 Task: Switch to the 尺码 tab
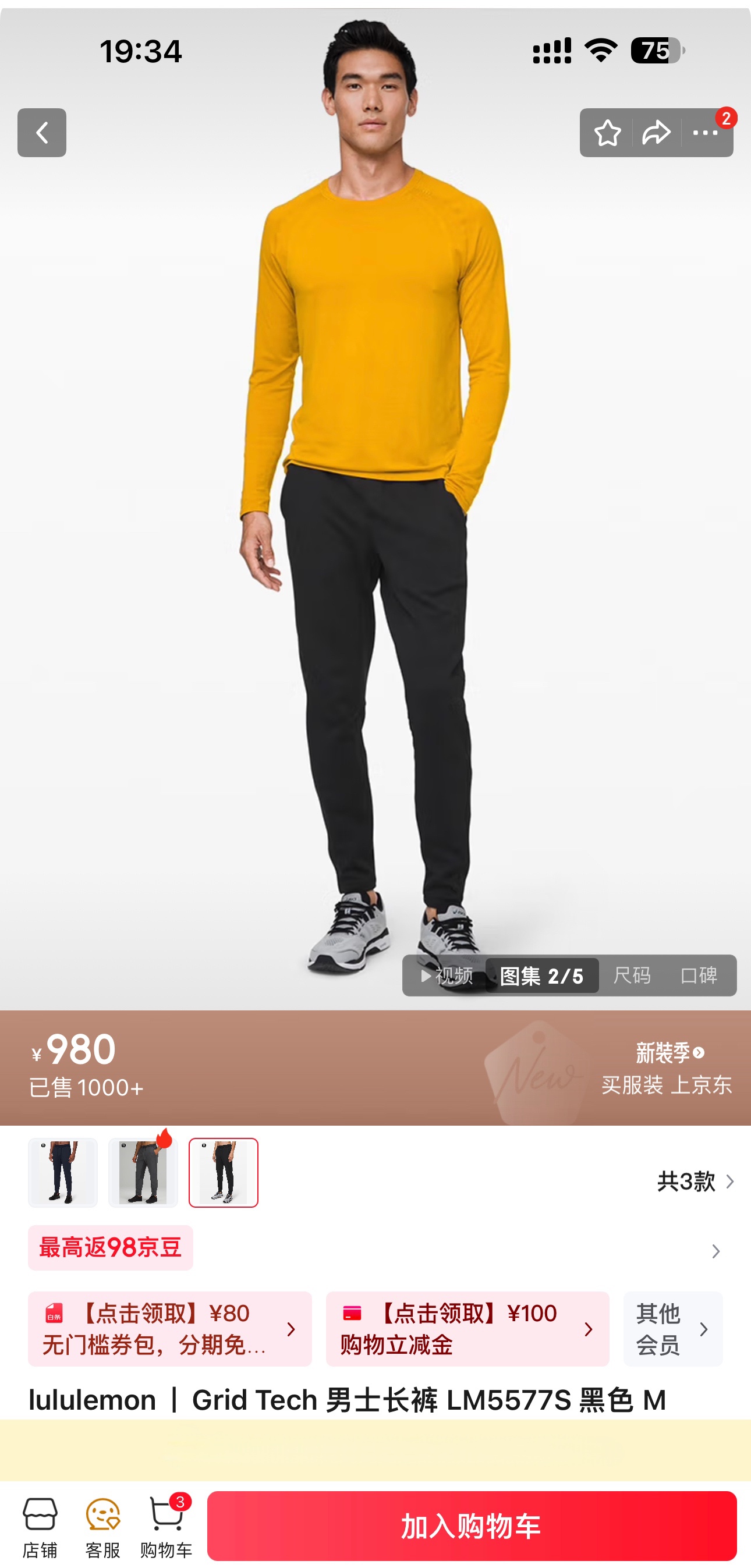point(632,975)
